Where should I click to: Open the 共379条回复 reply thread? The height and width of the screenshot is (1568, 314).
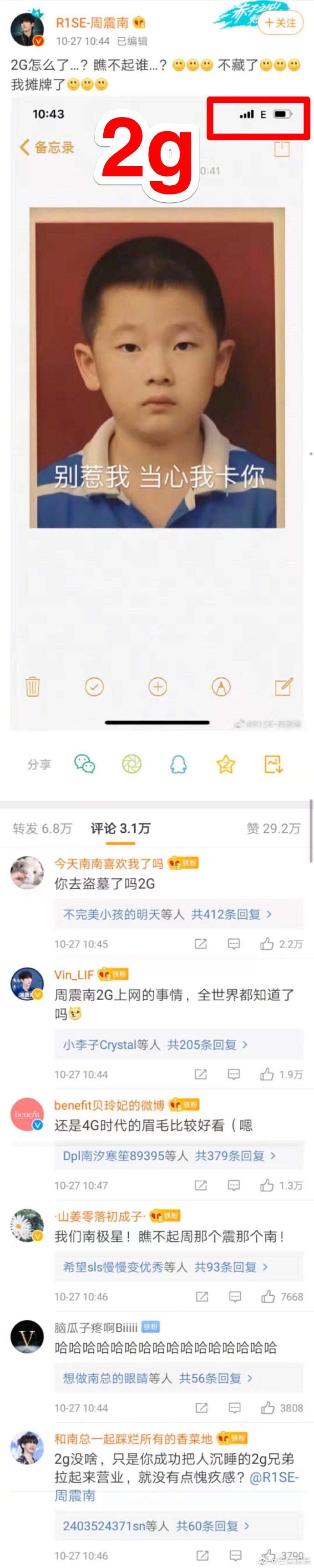coord(235,1156)
